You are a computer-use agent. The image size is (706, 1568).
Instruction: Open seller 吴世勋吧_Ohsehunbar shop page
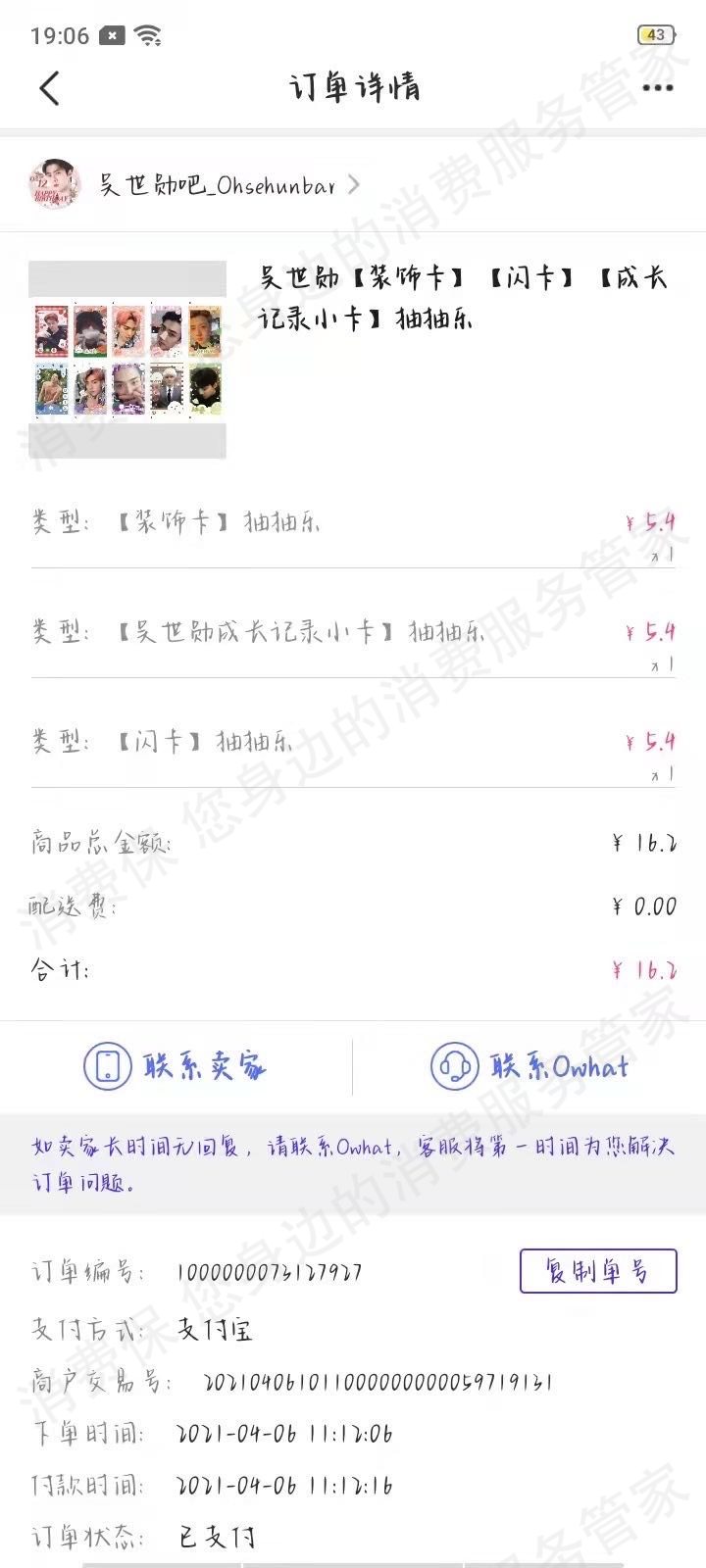216,185
